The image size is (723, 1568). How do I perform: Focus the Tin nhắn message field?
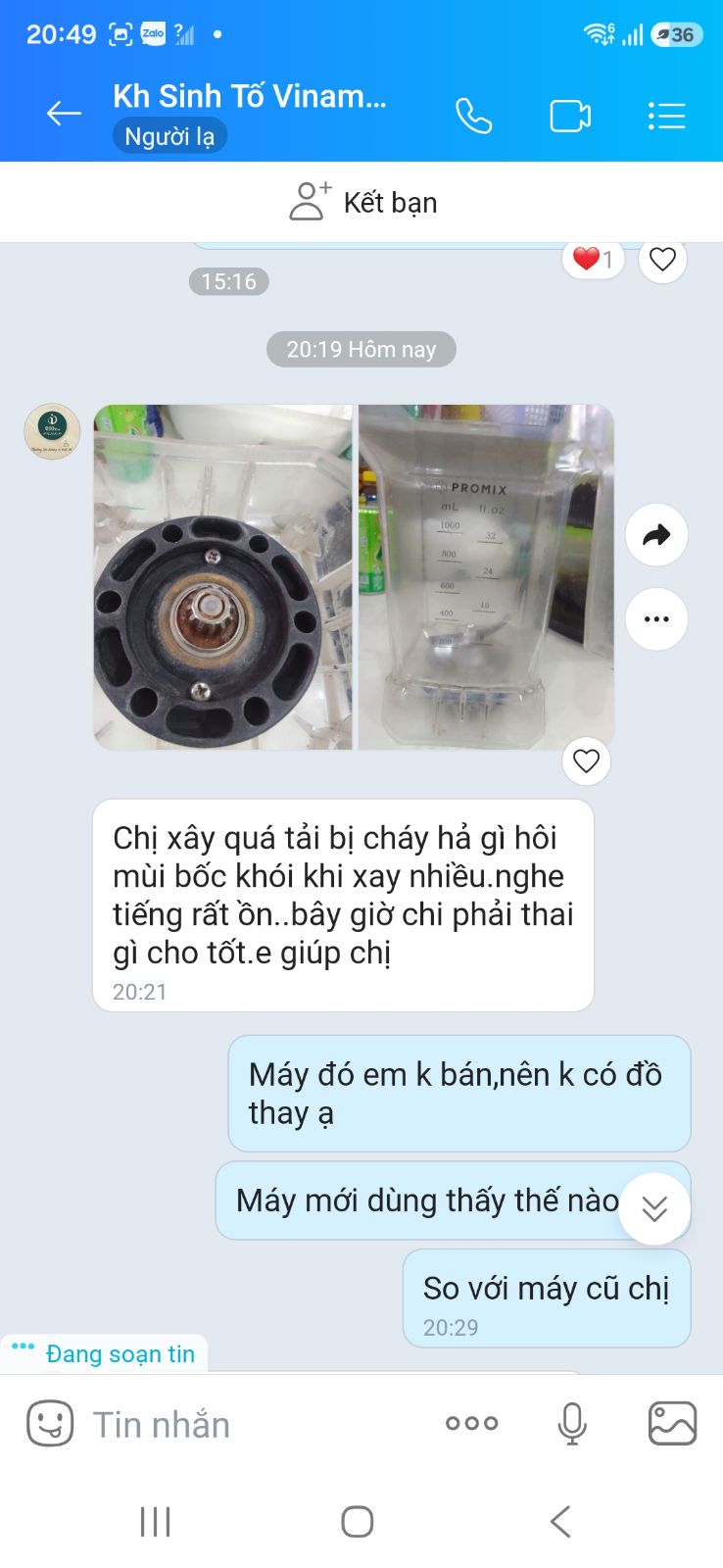(x=255, y=1424)
